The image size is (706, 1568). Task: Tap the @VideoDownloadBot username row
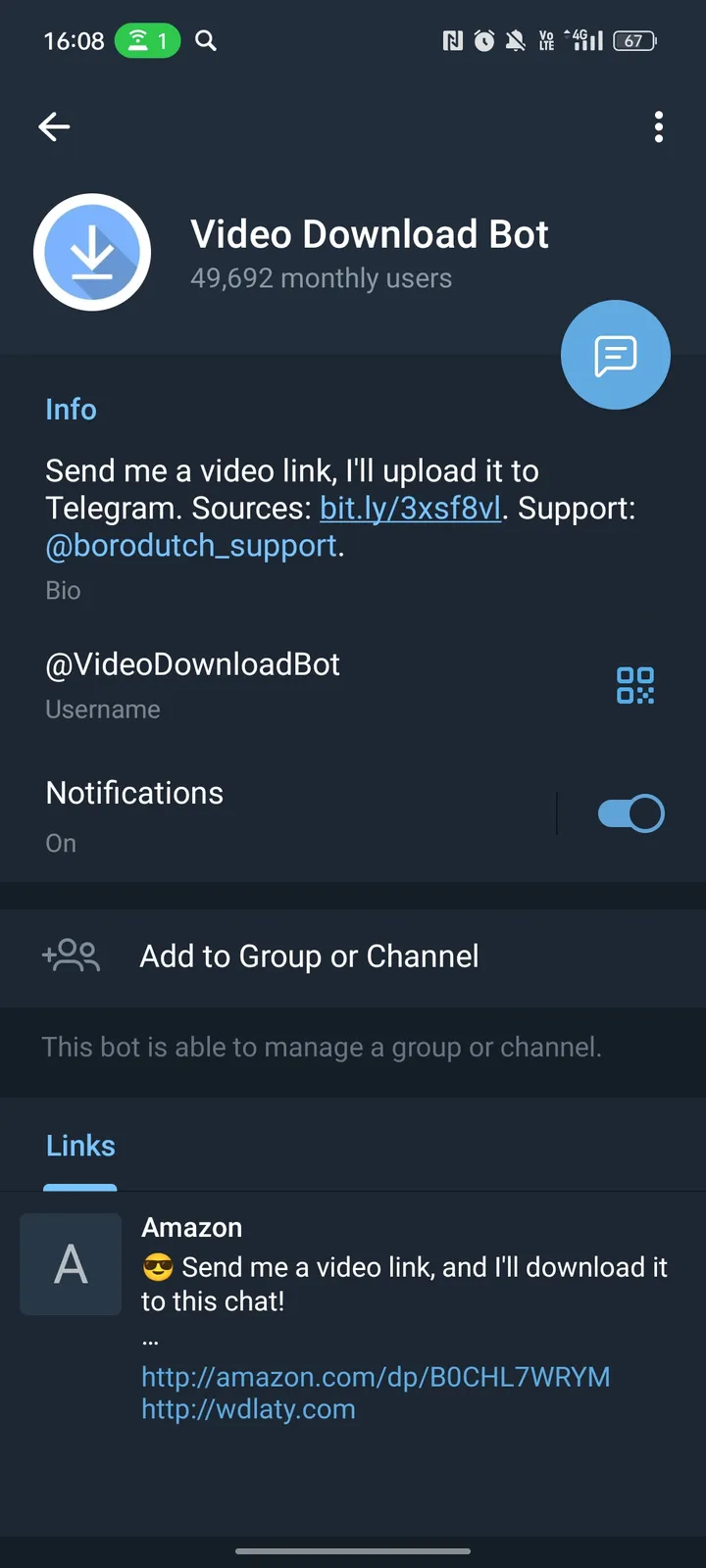tap(192, 663)
